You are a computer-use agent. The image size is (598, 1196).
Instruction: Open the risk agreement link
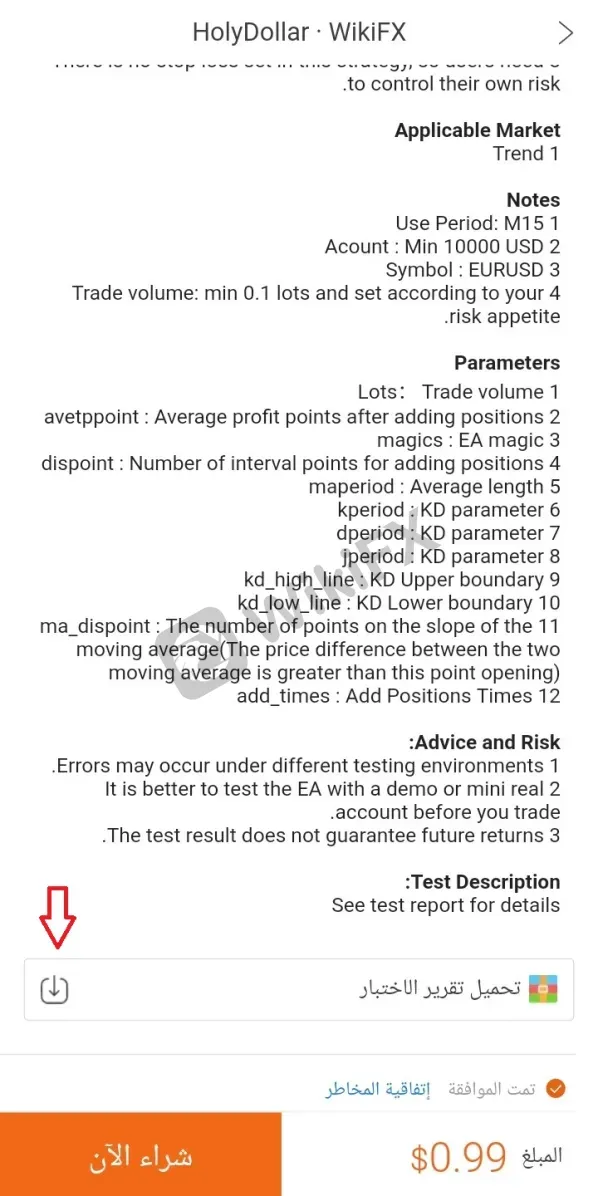378,1088
